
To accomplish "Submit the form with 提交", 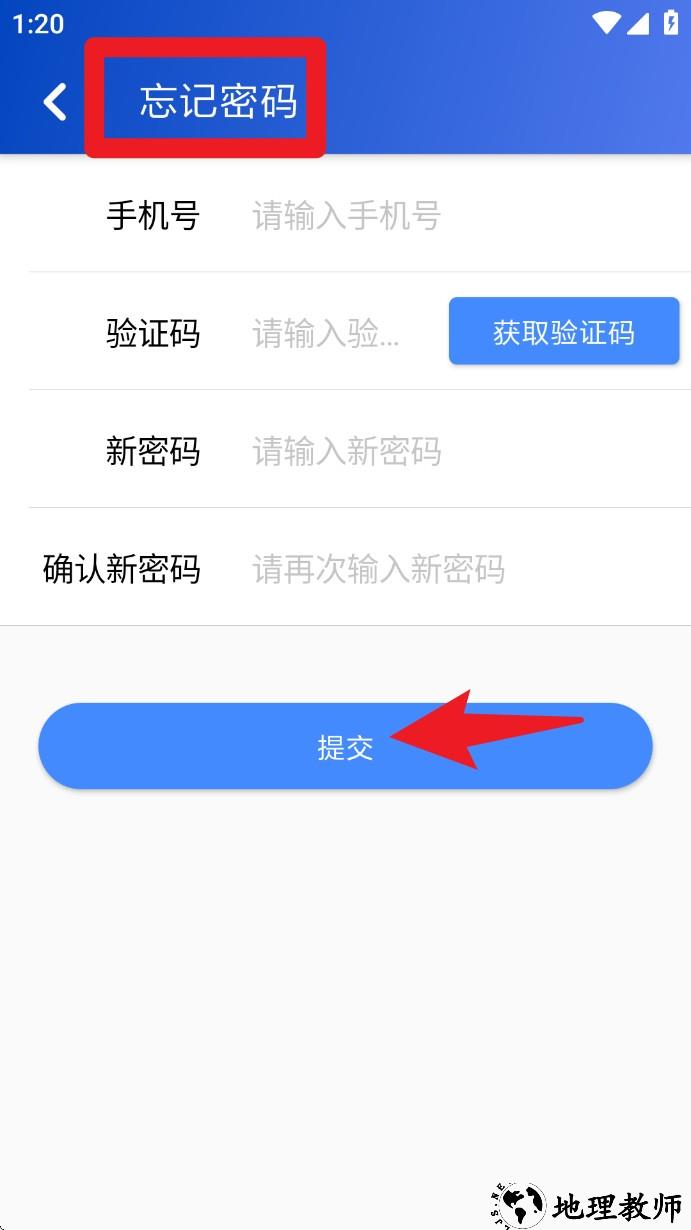I will pyautogui.click(x=345, y=747).
